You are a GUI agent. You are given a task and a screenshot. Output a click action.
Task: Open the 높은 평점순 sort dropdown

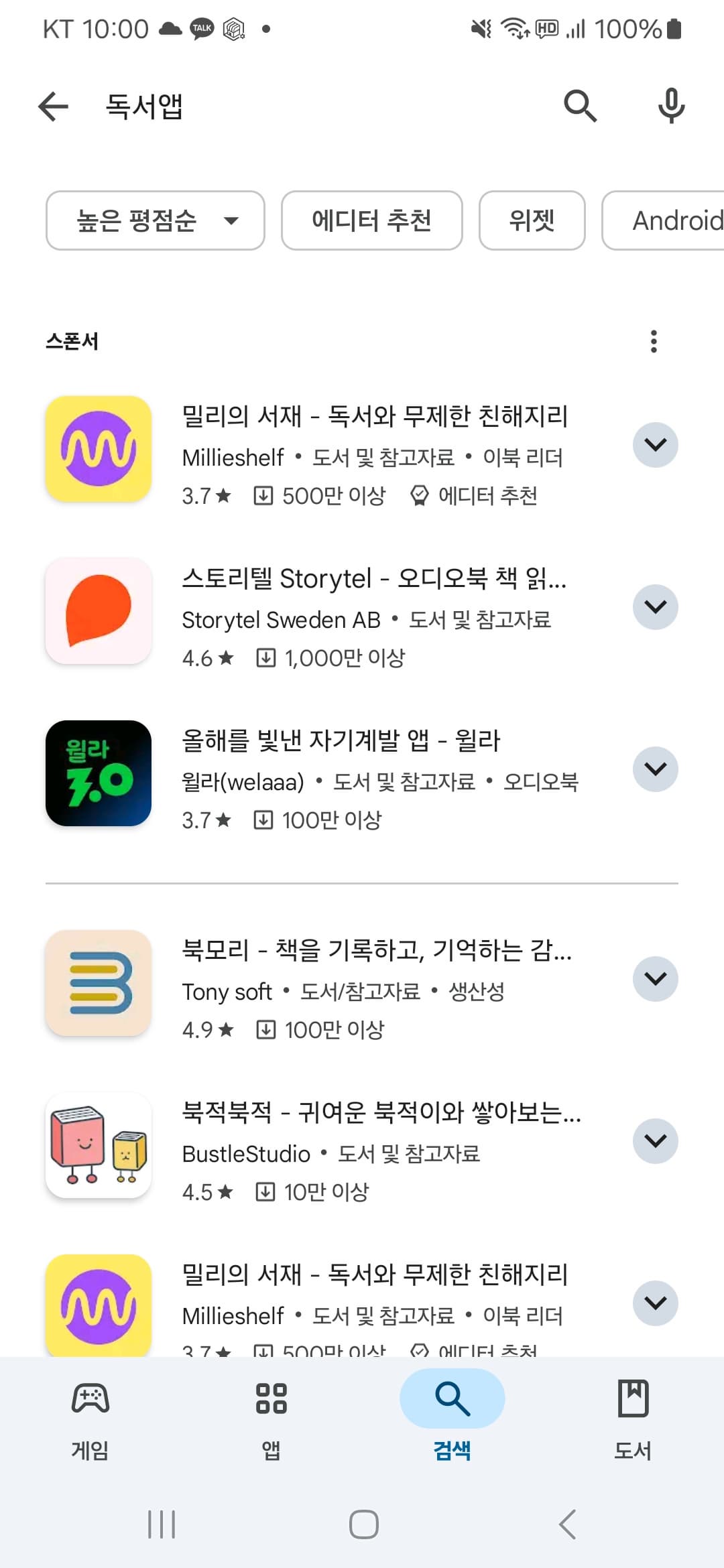coord(155,220)
